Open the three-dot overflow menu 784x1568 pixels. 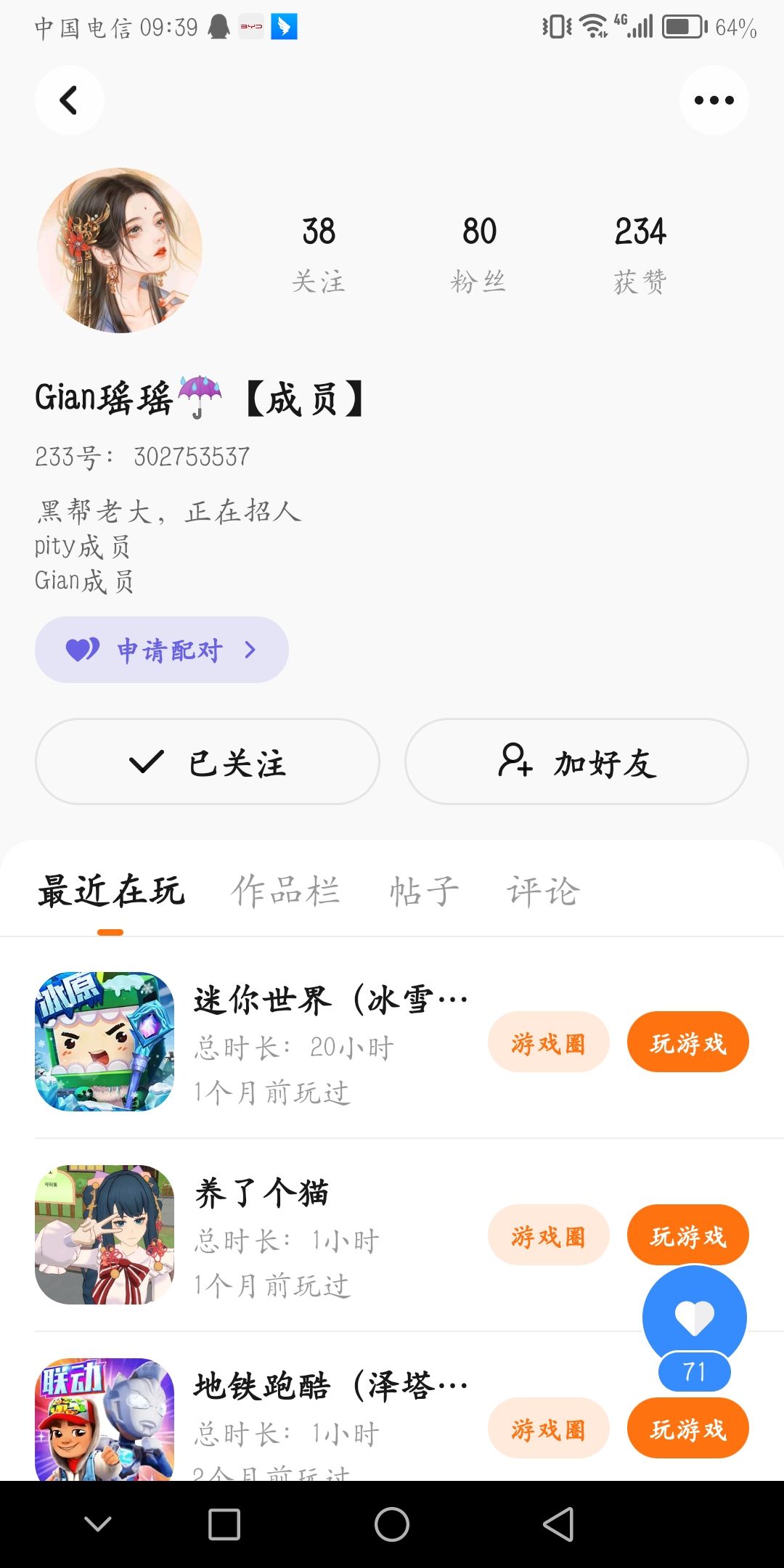[714, 100]
